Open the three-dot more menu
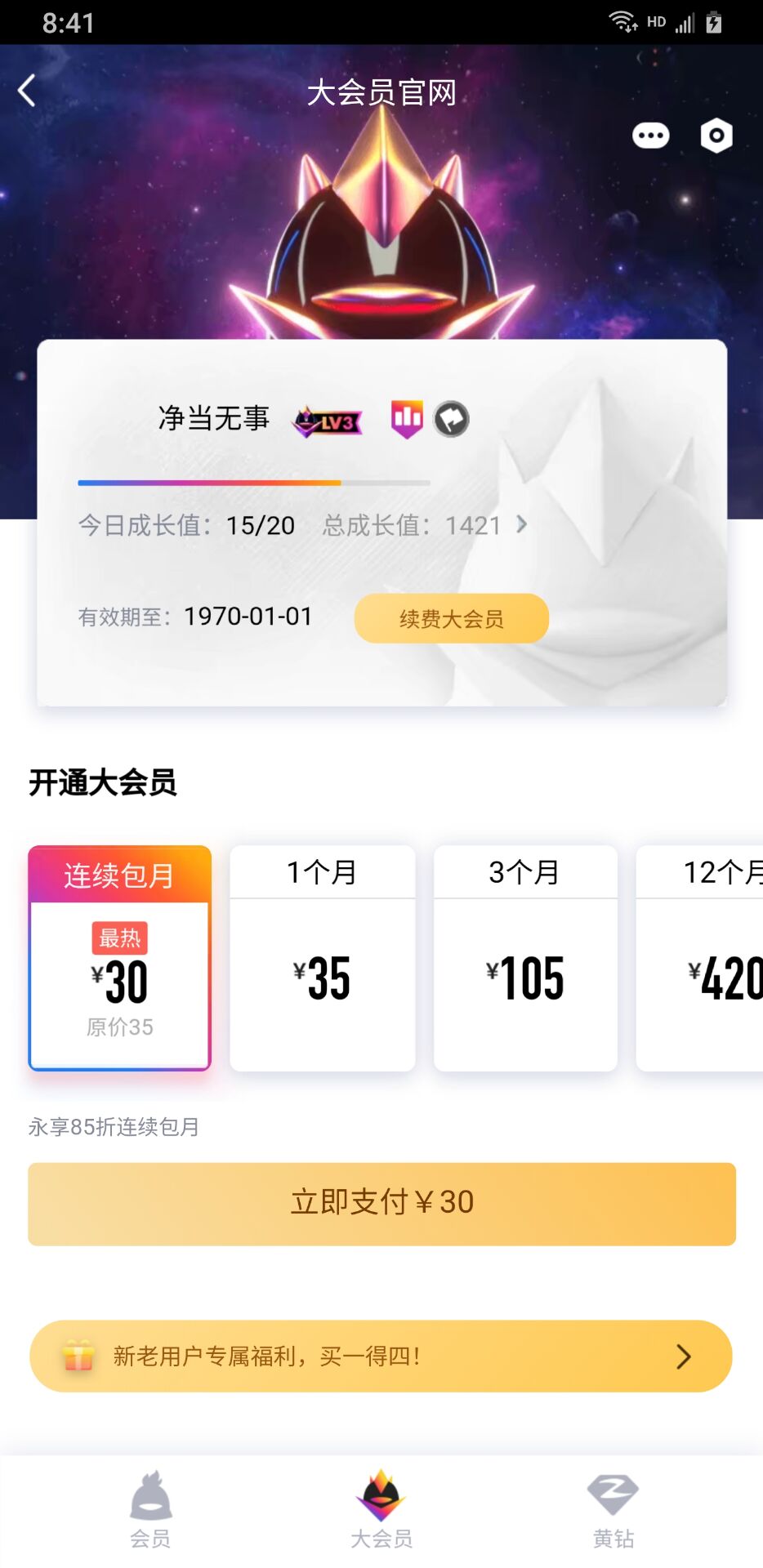This screenshot has width=763, height=1568. pyautogui.click(x=650, y=136)
